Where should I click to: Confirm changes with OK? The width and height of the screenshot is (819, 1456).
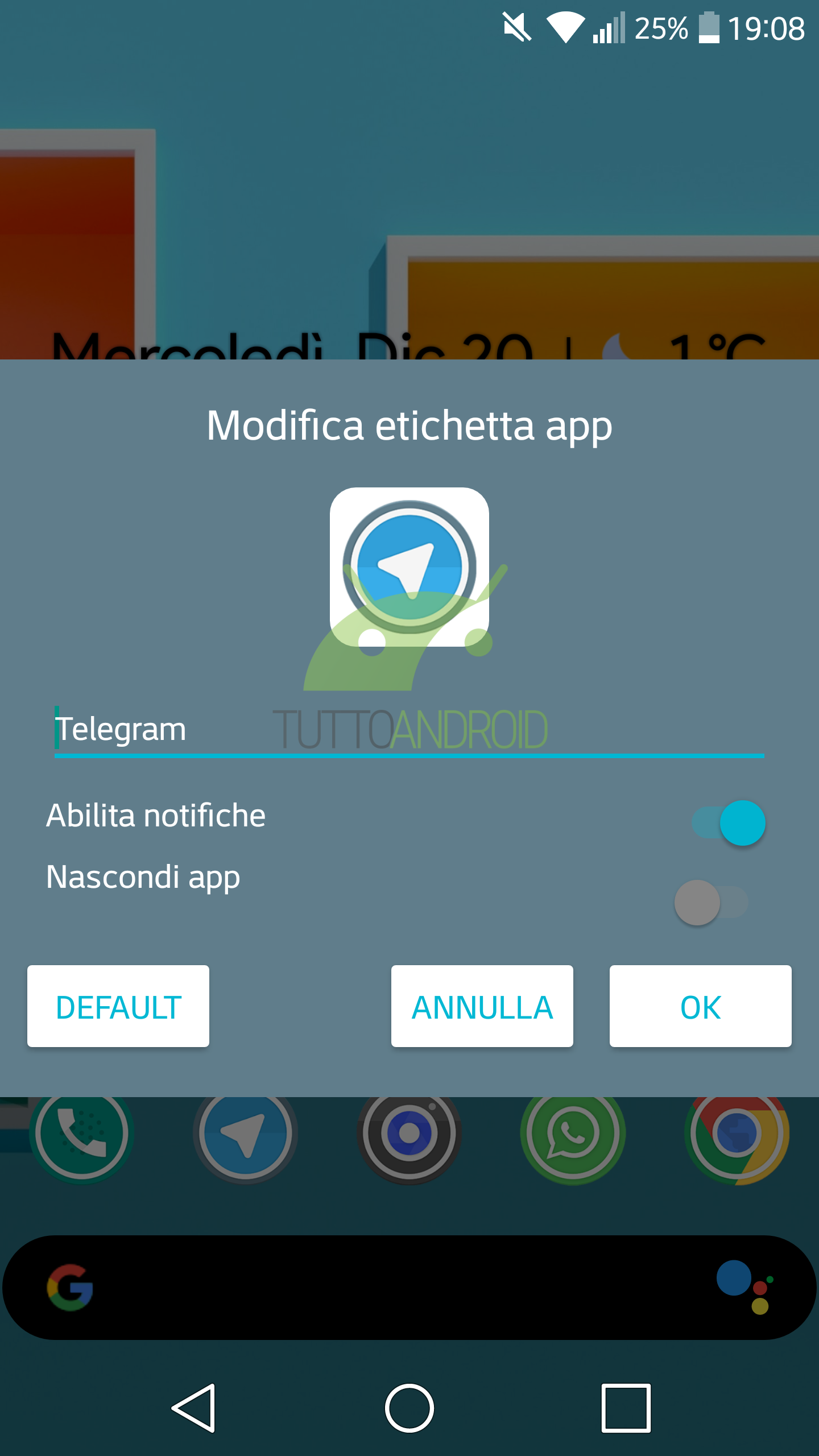(x=701, y=1006)
